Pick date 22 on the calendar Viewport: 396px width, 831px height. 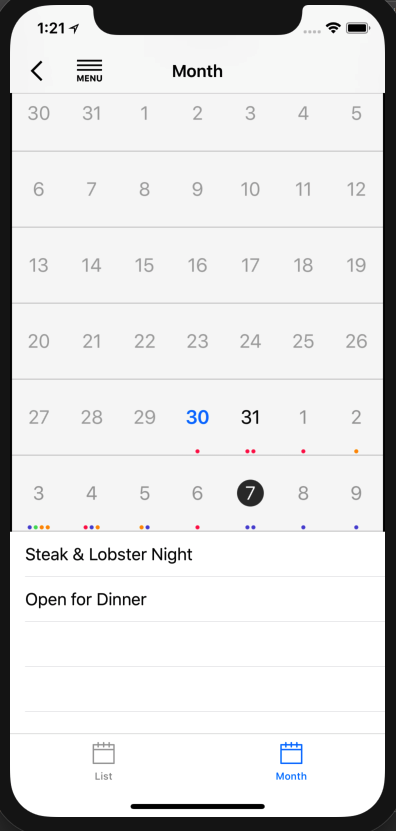click(x=144, y=341)
